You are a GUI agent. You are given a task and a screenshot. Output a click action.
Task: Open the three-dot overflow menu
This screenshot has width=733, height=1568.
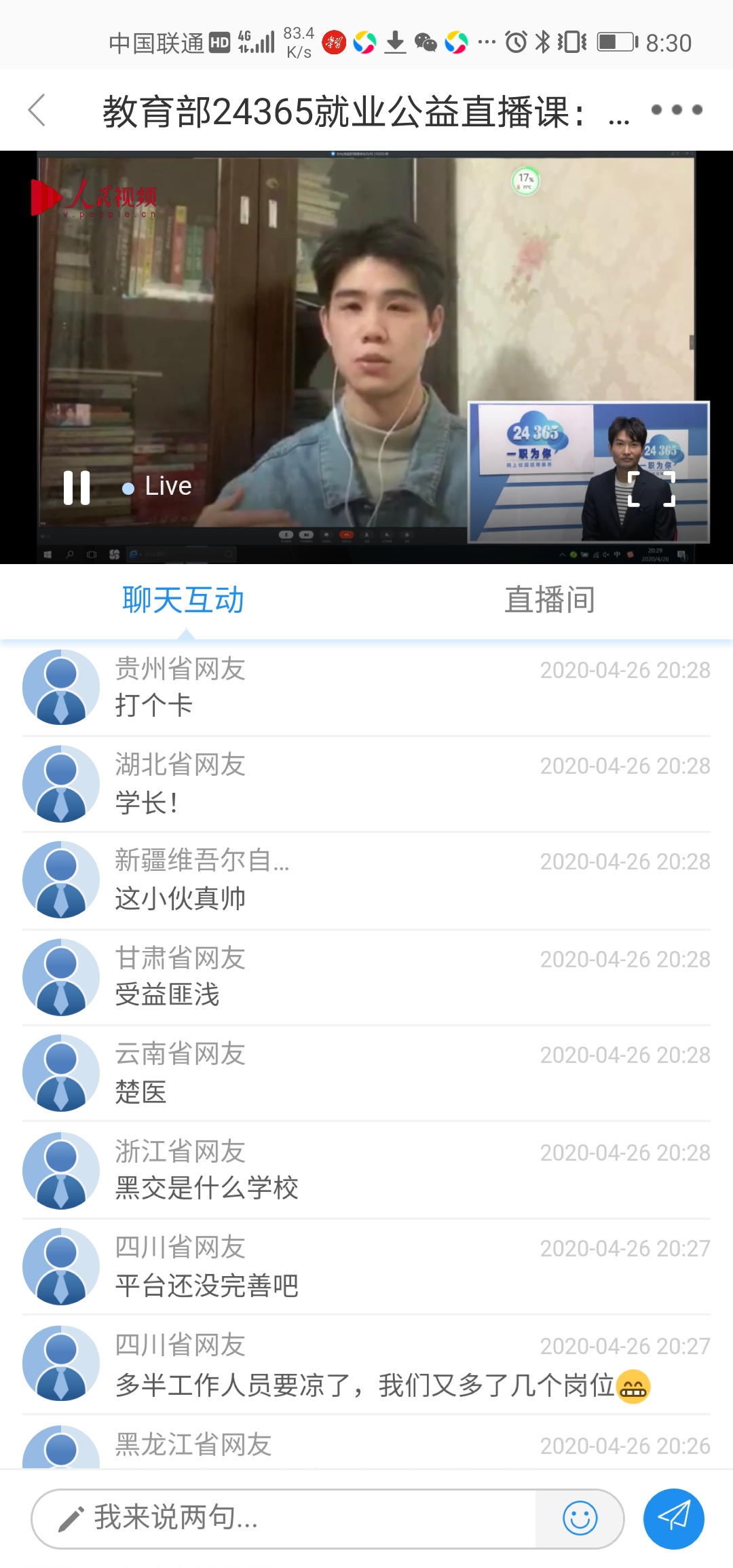[x=676, y=110]
